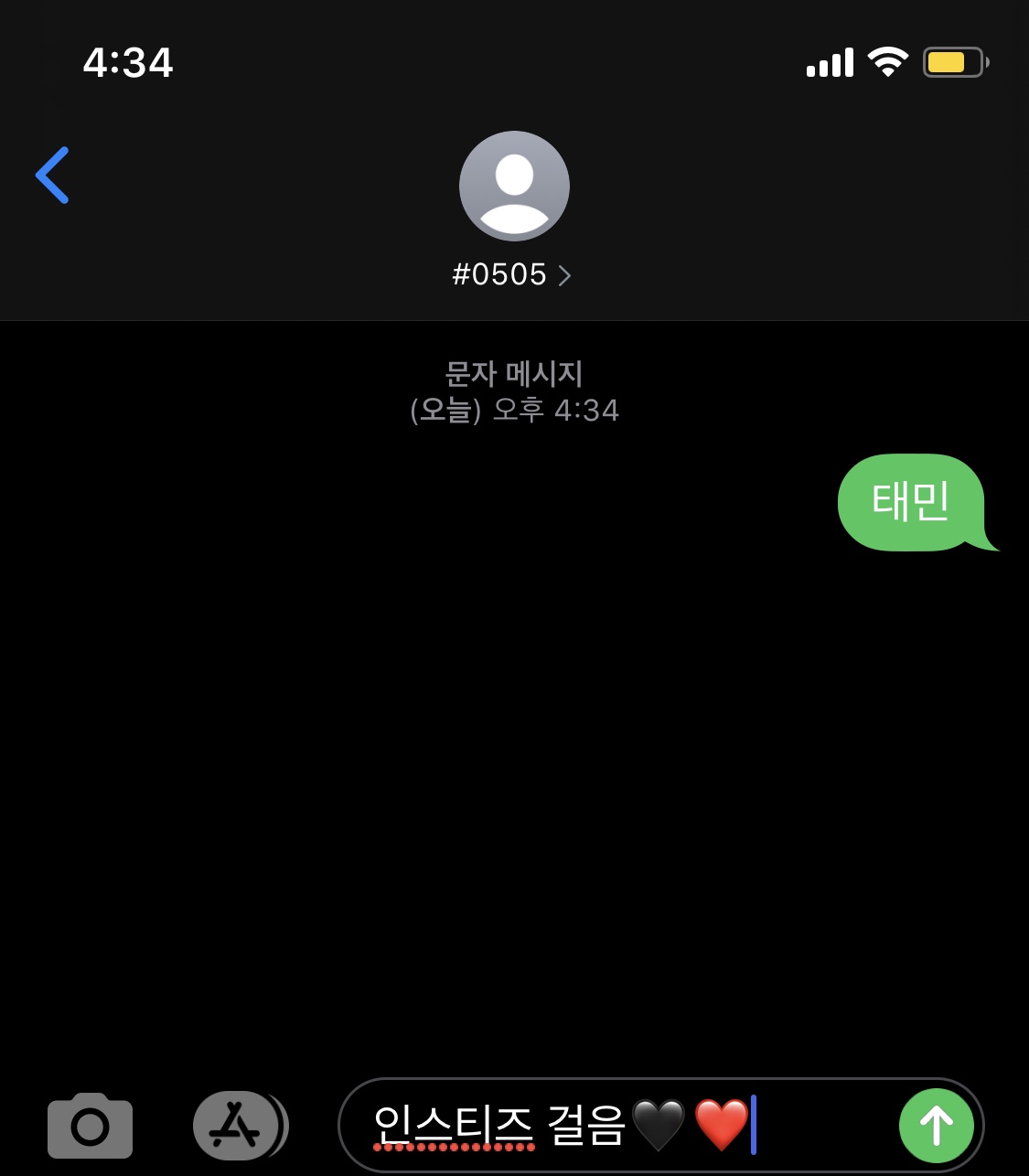
Task: Tap the timestamp 오후 4:34 label
Action: pyautogui.click(x=514, y=411)
